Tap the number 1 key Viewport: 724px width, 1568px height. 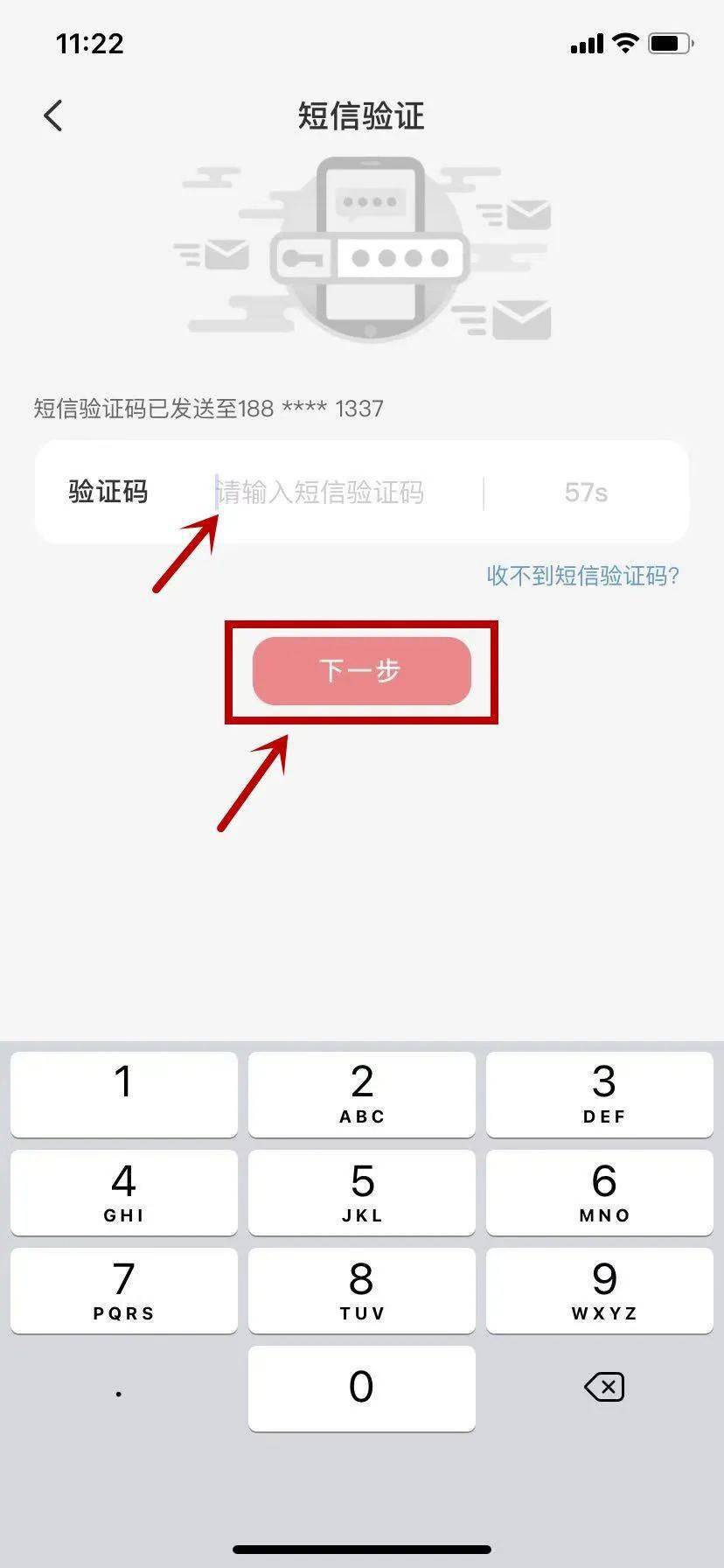(123, 1094)
